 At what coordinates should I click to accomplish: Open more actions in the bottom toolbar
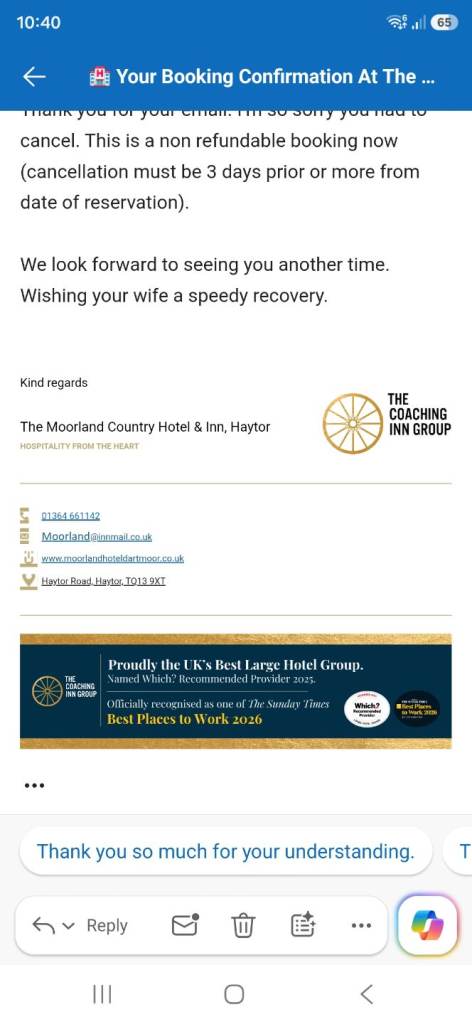pos(362,925)
